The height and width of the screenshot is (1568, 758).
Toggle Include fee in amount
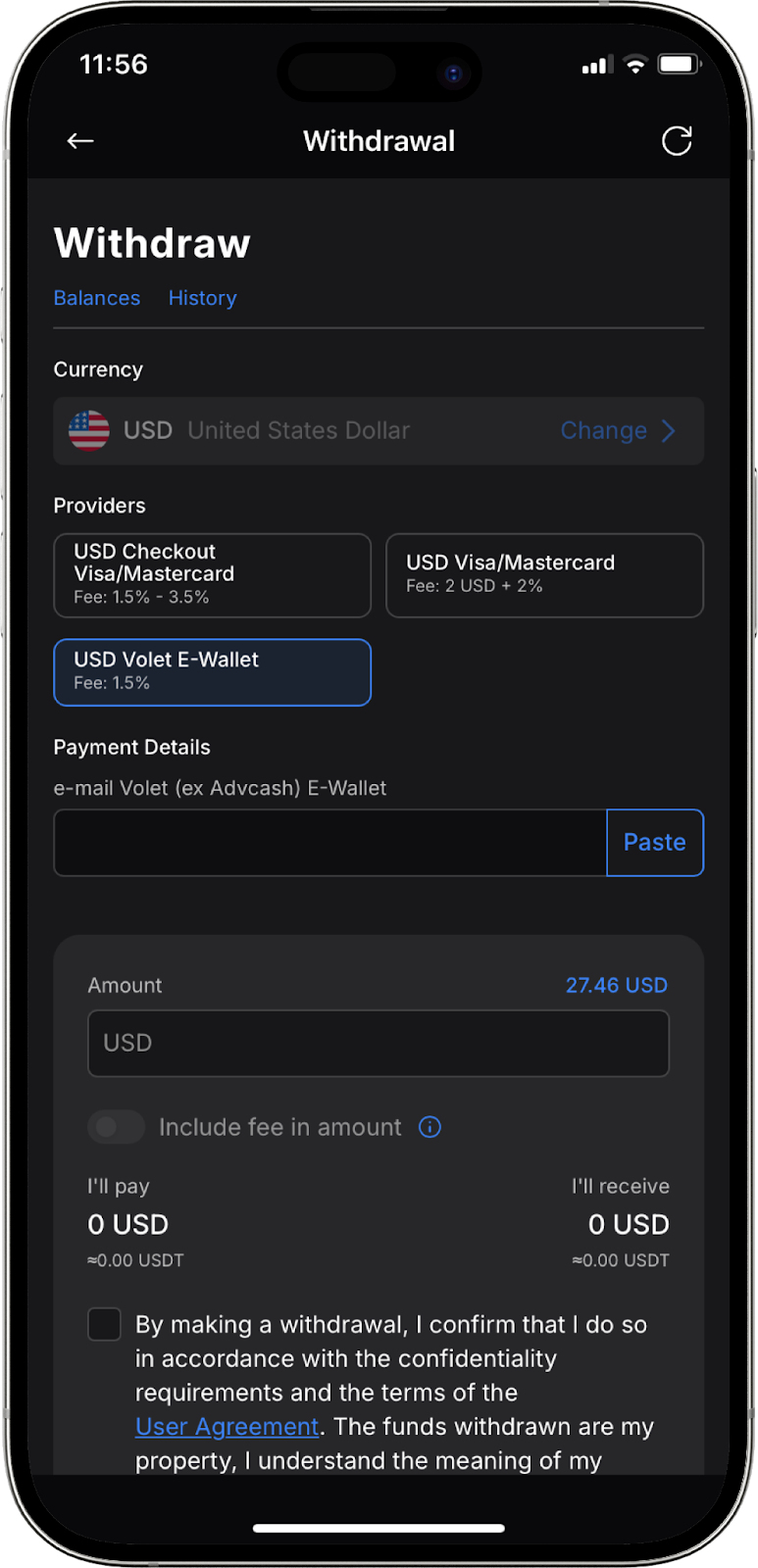pos(117,1127)
